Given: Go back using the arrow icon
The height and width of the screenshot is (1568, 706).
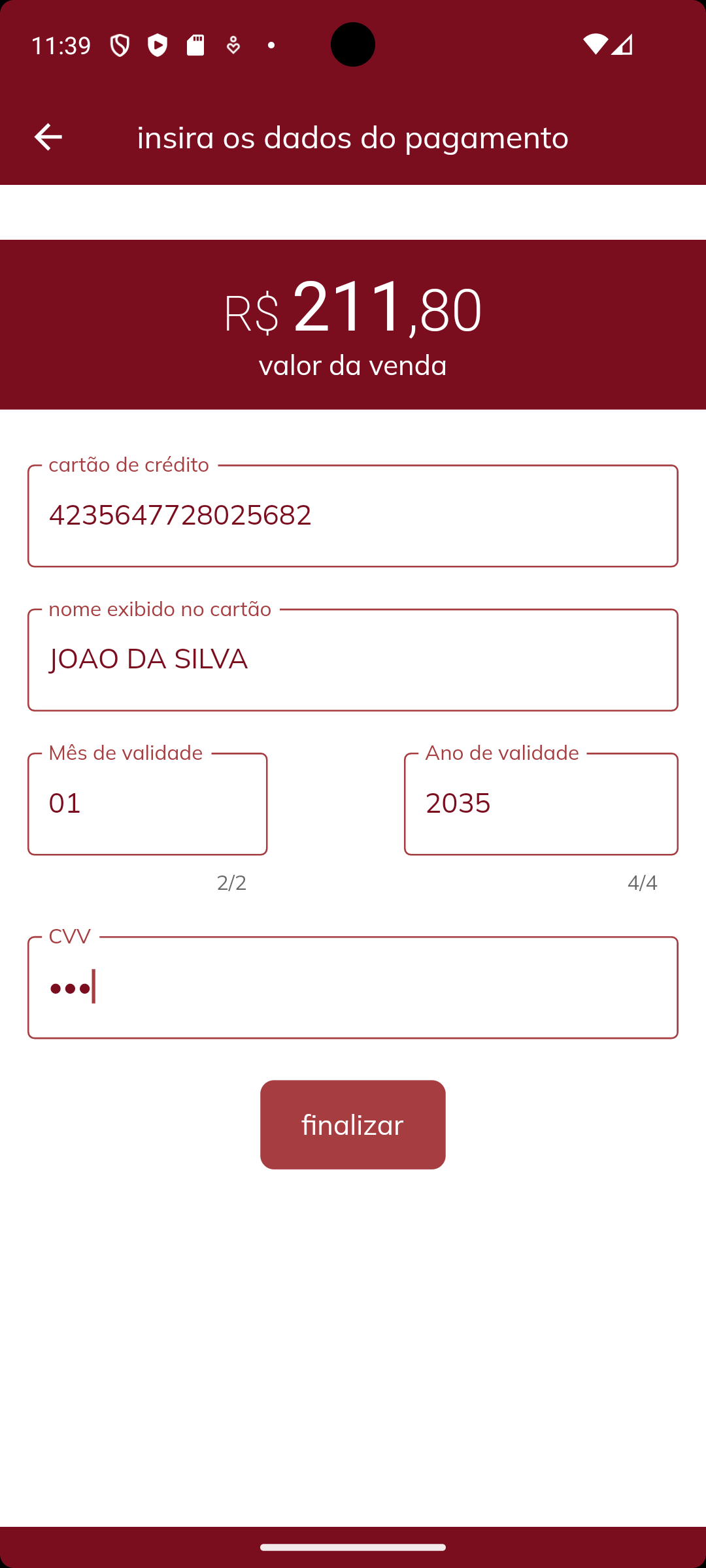Looking at the screenshot, I should click(x=48, y=137).
